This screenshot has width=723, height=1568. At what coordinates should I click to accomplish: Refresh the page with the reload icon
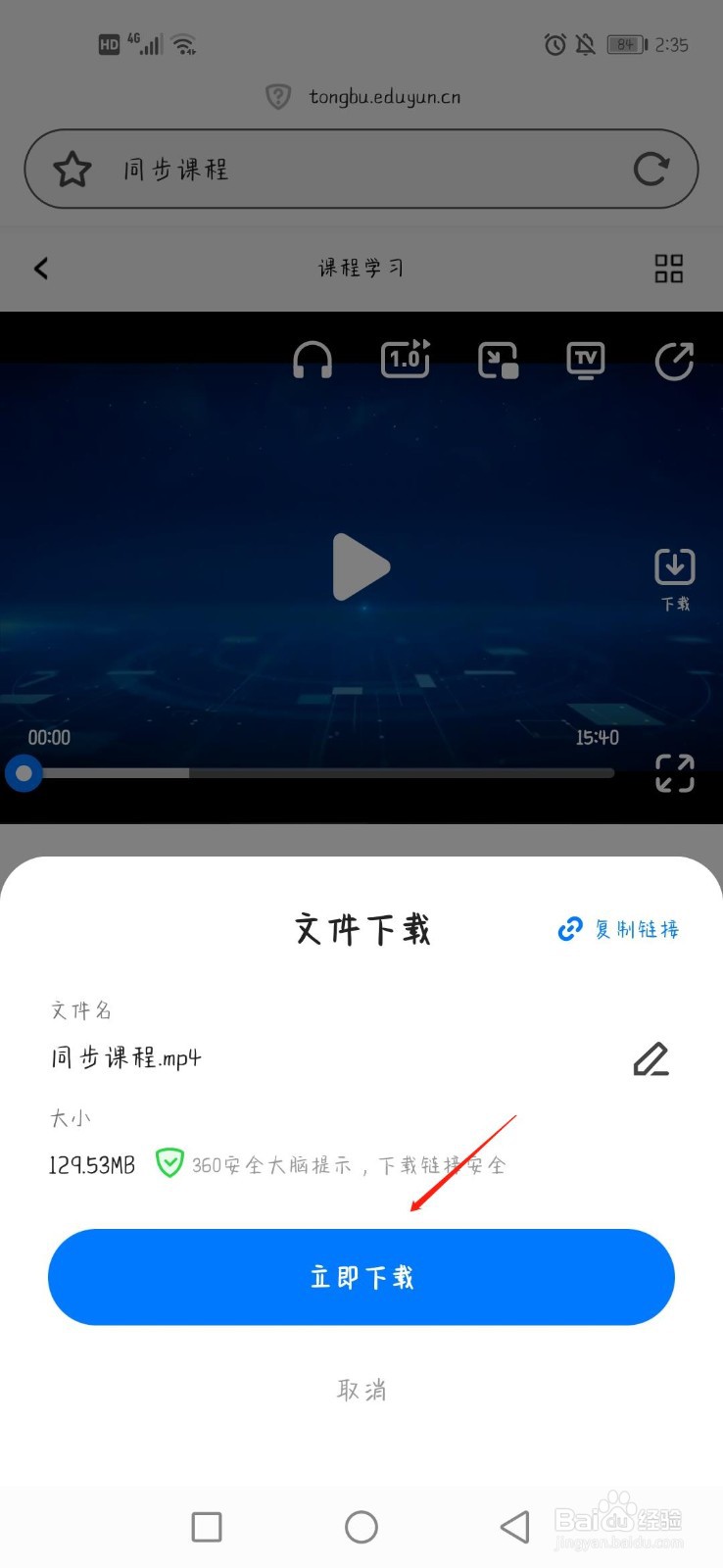(651, 169)
